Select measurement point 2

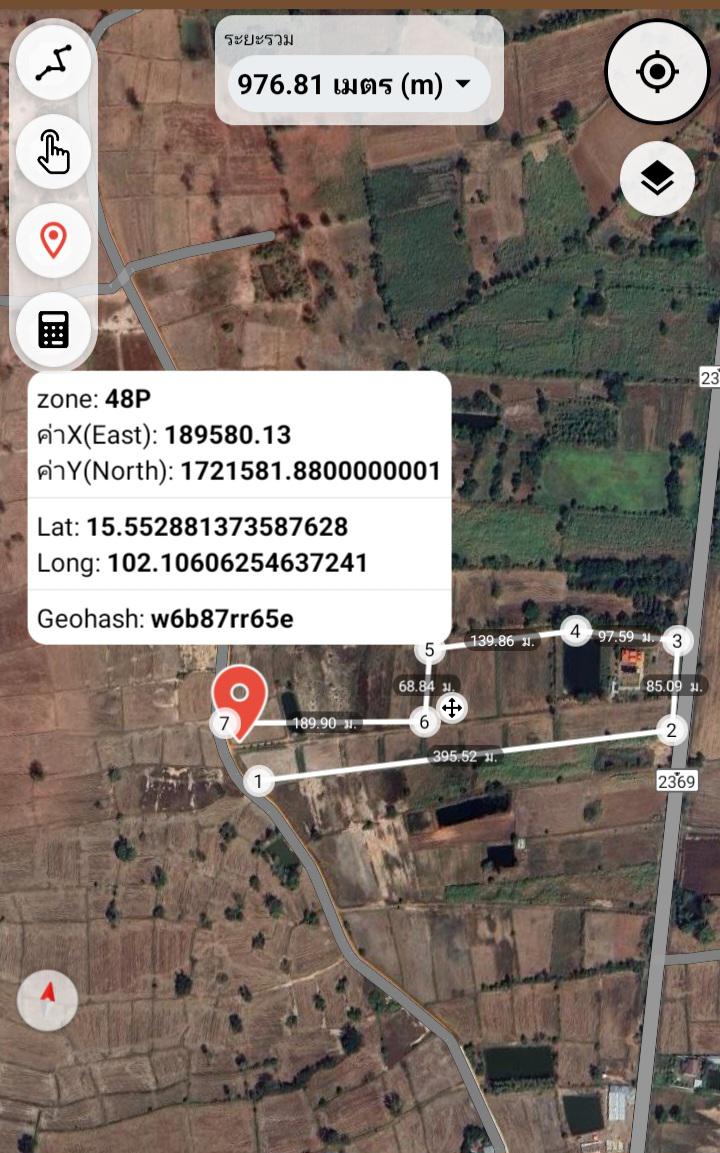671,730
